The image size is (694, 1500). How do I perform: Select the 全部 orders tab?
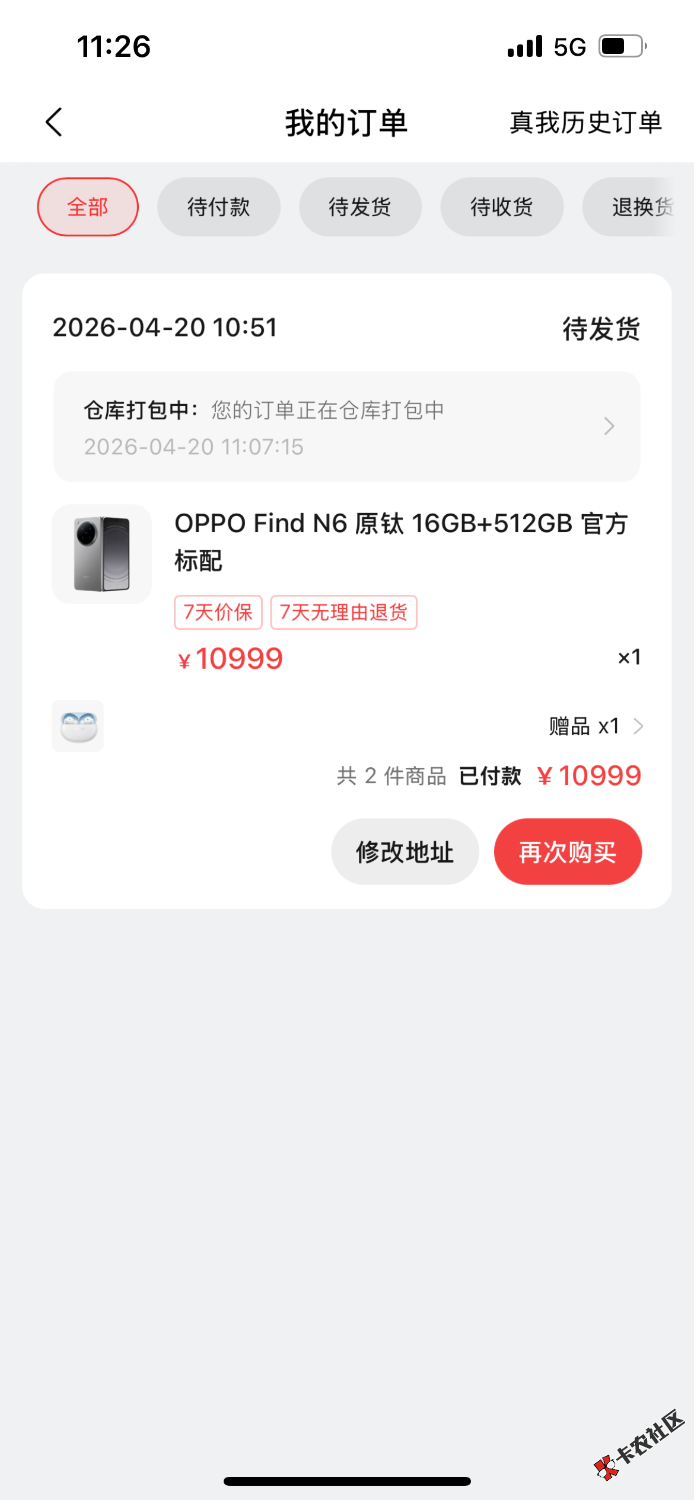pyautogui.click(x=88, y=207)
